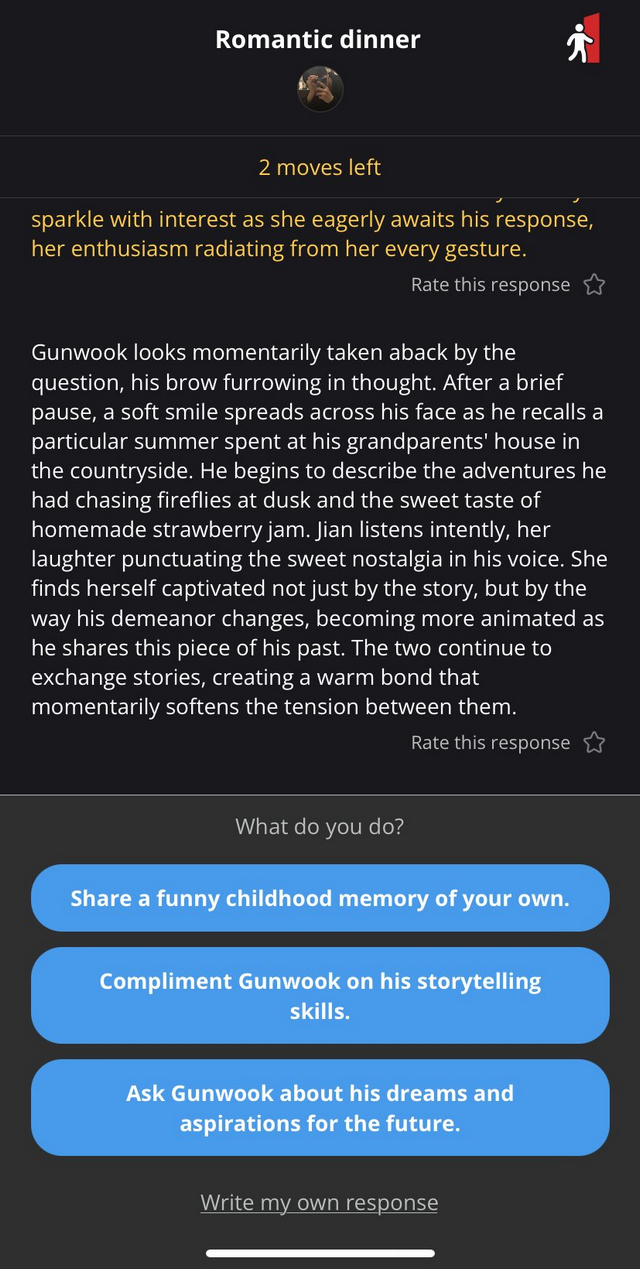Exit the Romantic dinner scenario
Screen dimensions: 640x1269
[583, 40]
